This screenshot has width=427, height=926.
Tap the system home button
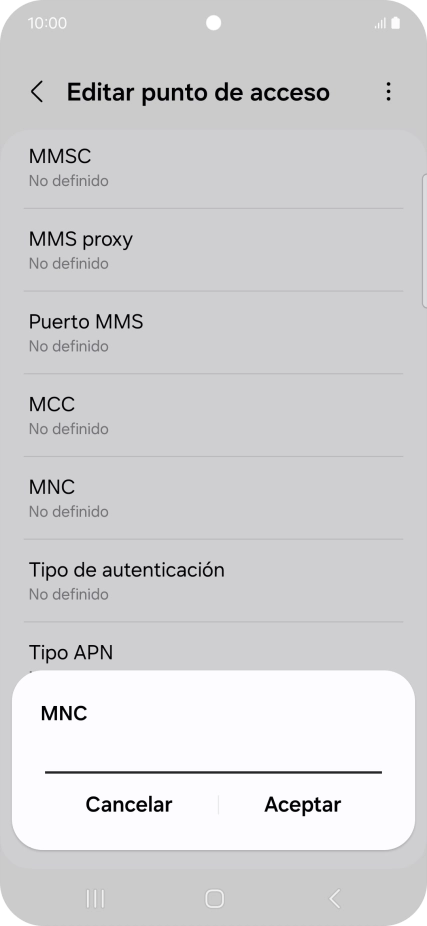(x=214, y=898)
